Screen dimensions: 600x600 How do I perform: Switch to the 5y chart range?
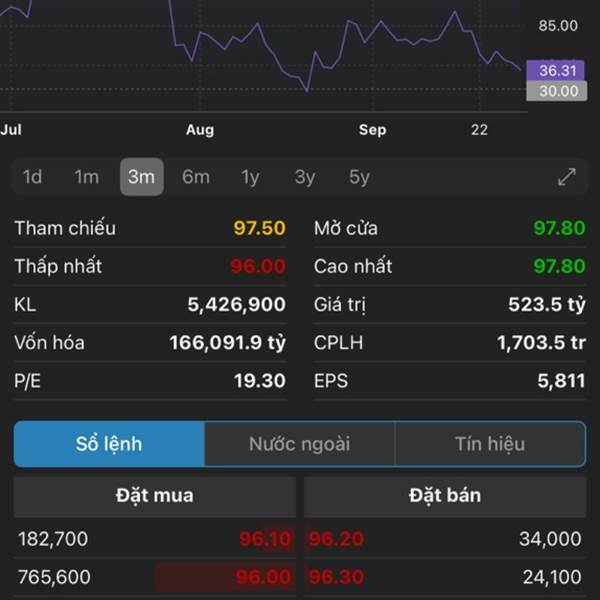click(359, 177)
